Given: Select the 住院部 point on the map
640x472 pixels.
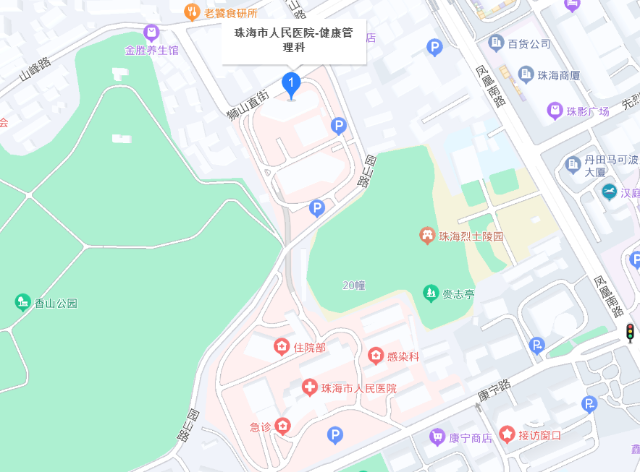Looking at the screenshot, I should (x=282, y=347).
